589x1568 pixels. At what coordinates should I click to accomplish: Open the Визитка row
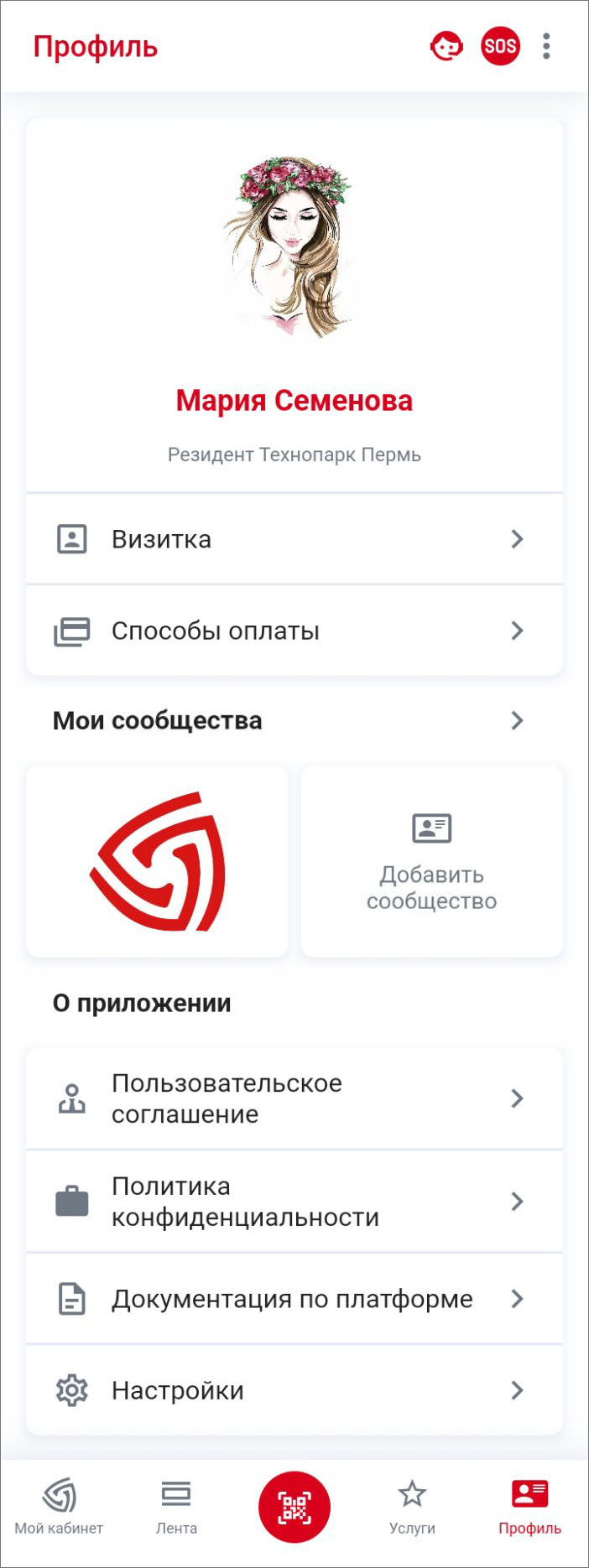(294, 539)
